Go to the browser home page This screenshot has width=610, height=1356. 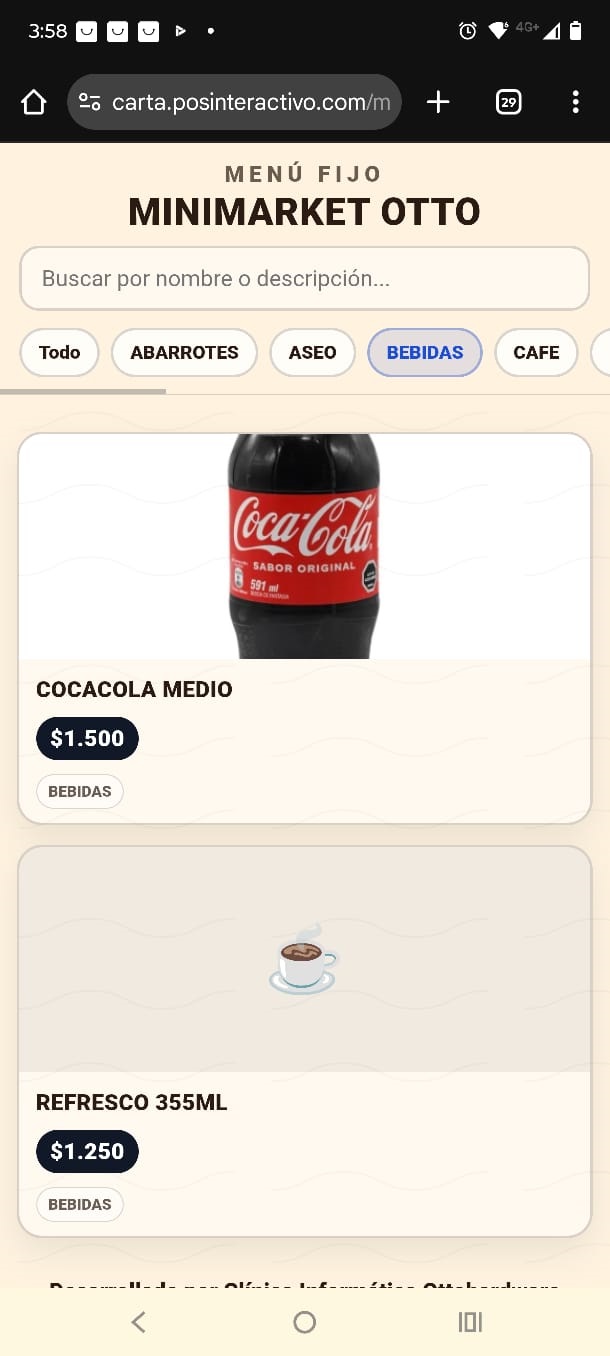[34, 102]
